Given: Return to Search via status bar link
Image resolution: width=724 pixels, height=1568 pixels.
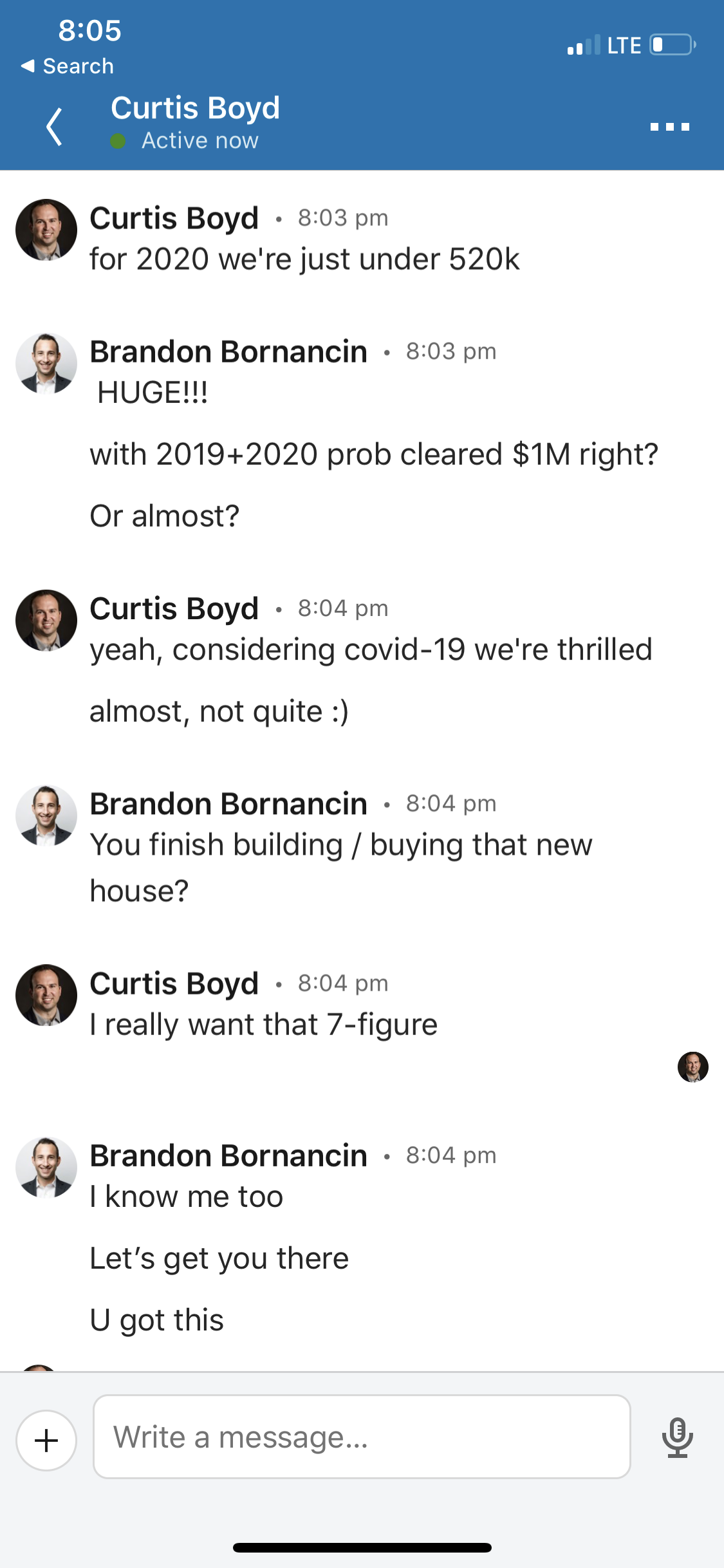Looking at the screenshot, I should [x=68, y=66].
